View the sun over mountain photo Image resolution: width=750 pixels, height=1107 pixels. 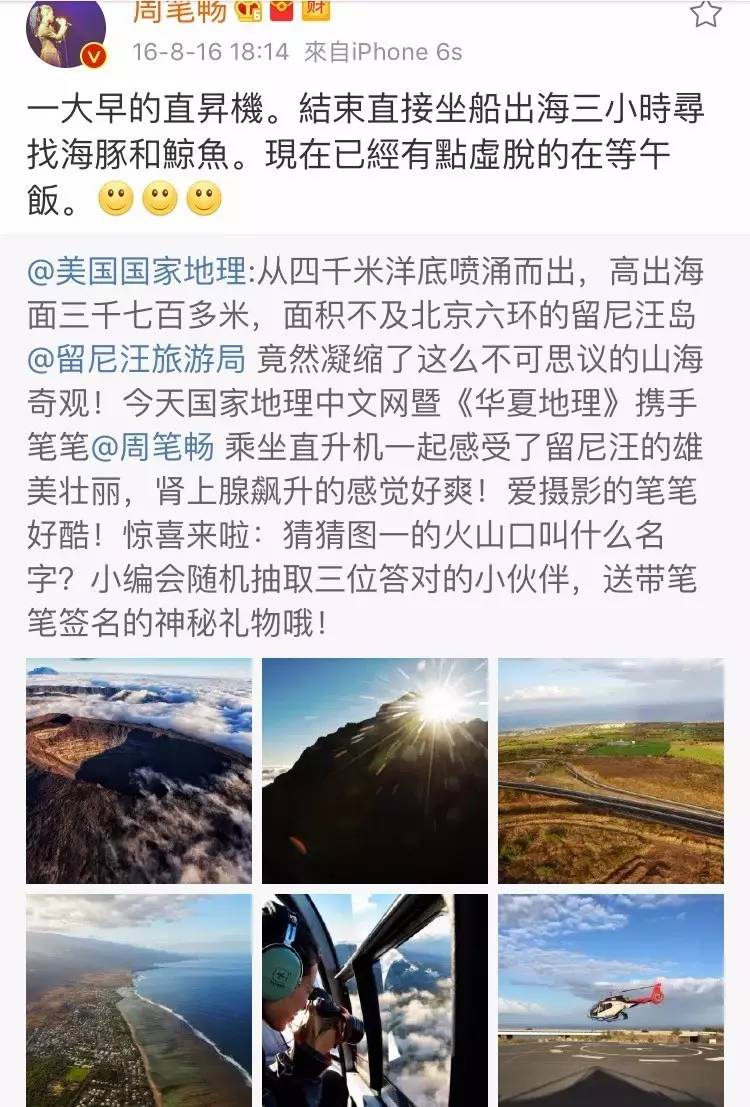pos(375,770)
